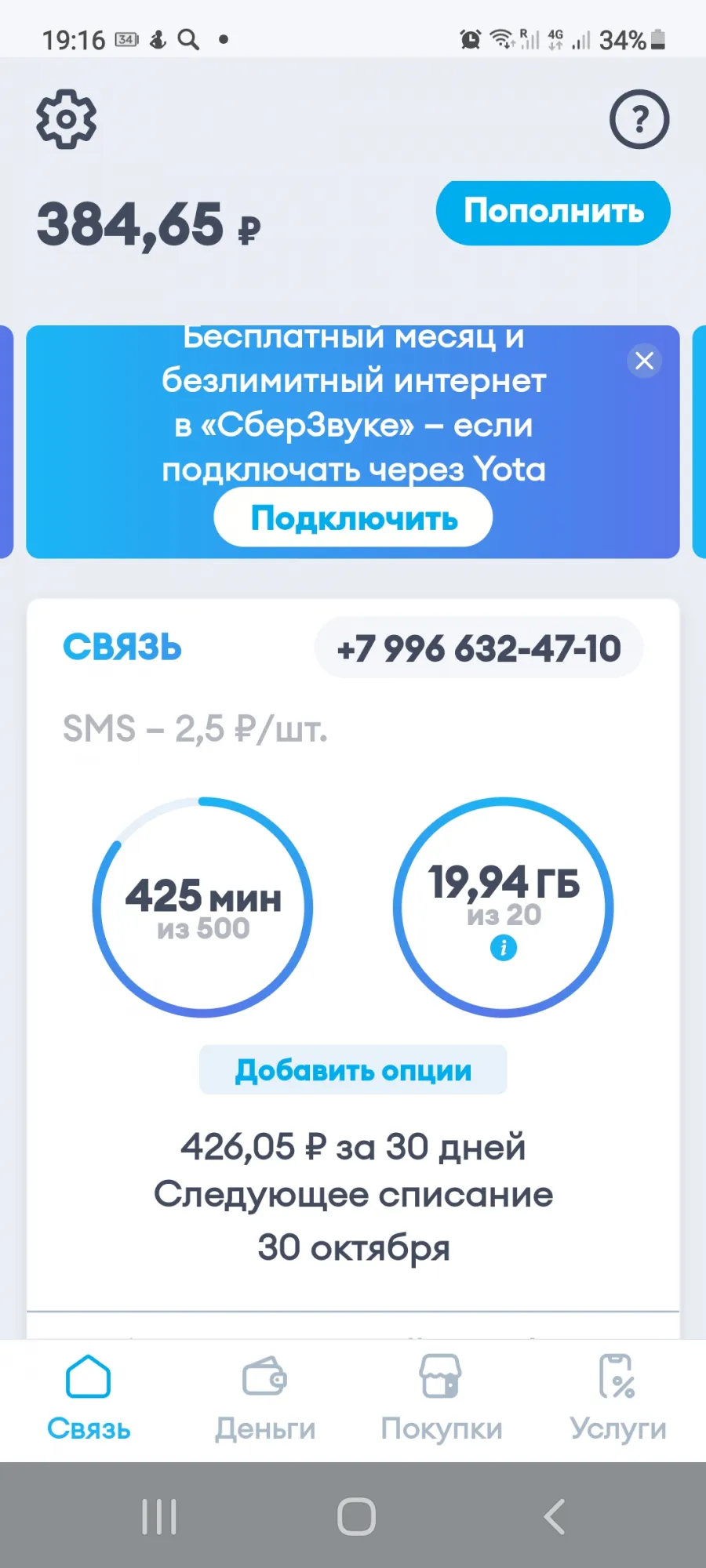The image size is (706, 1568).
Task: Tap Подключить in the promo banner
Action: coord(353,518)
